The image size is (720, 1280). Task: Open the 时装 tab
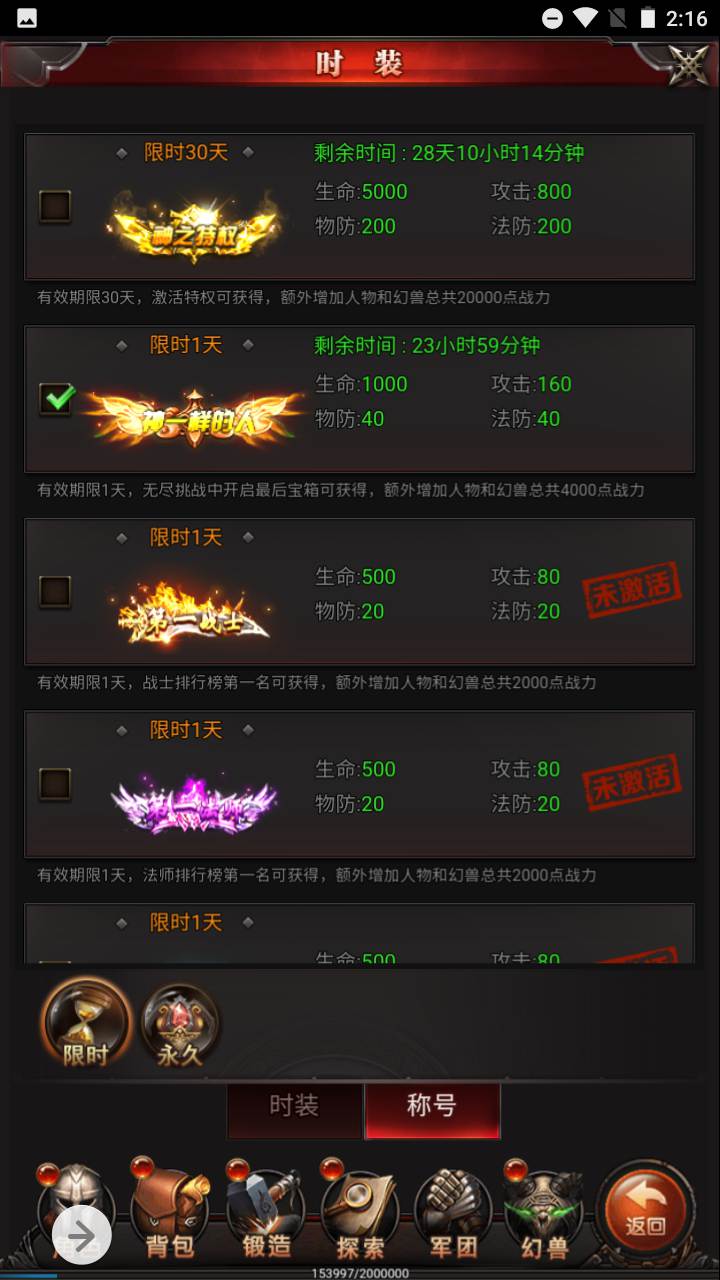(294, 1106)
